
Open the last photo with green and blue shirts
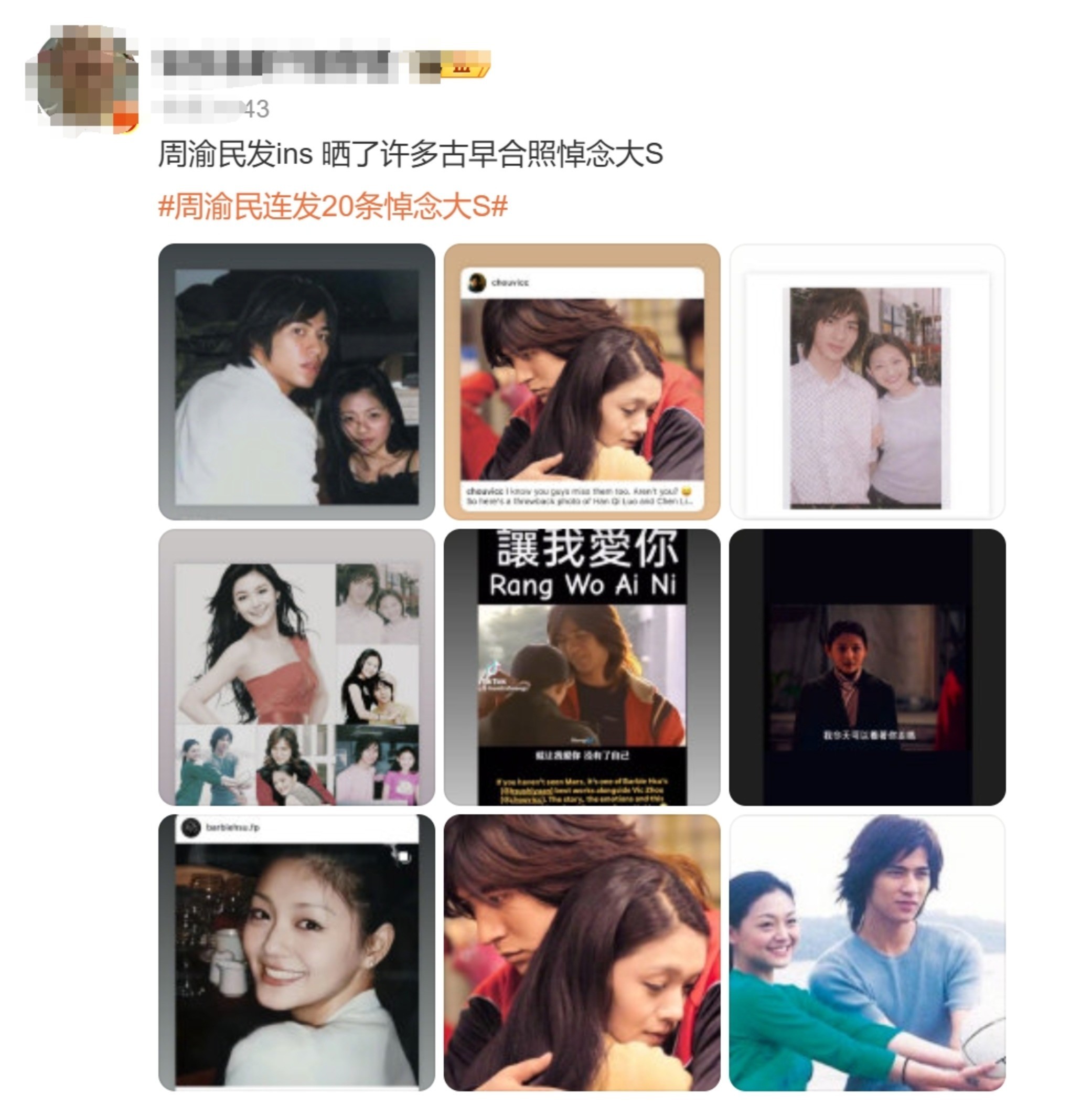[867, 952]
